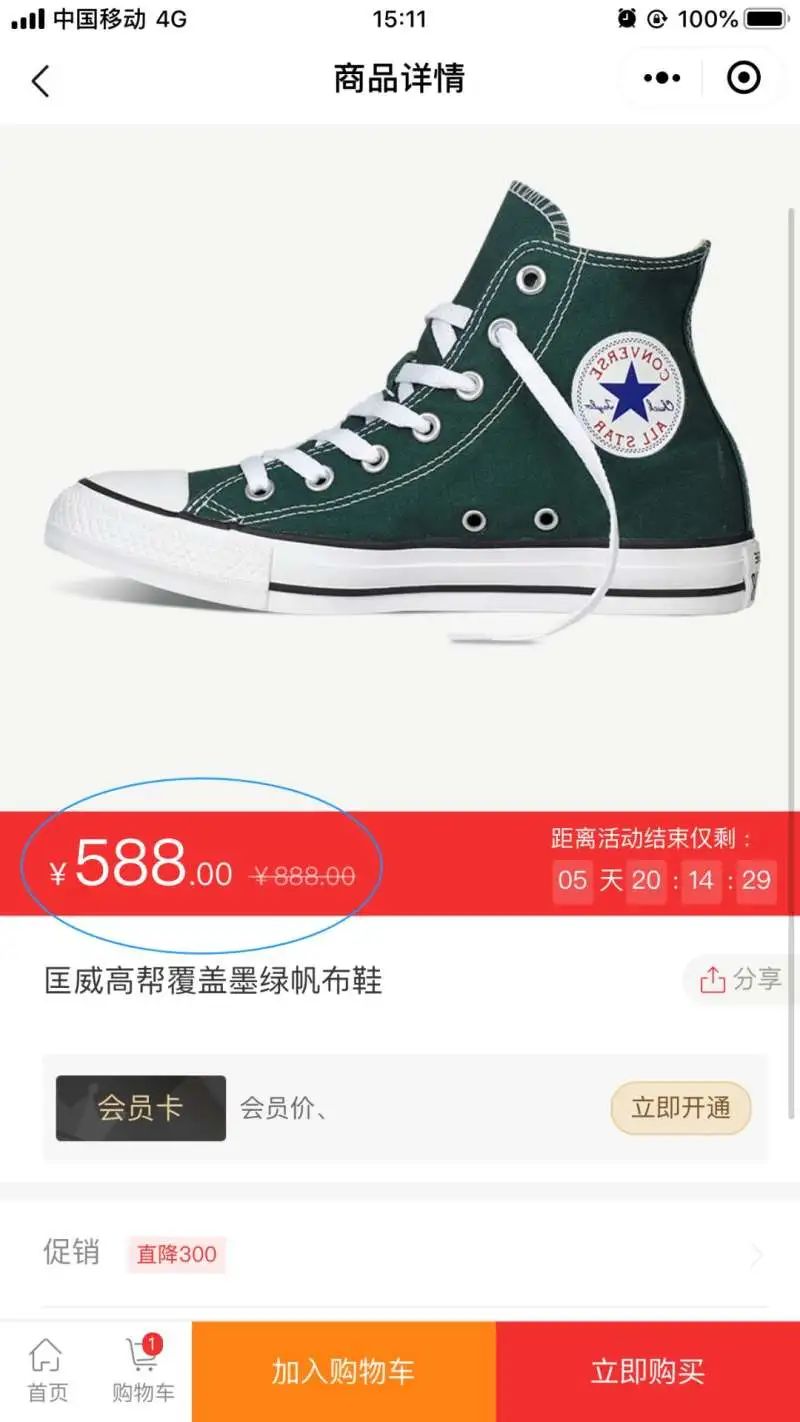Close the mini program

click(x=744, y=78)
